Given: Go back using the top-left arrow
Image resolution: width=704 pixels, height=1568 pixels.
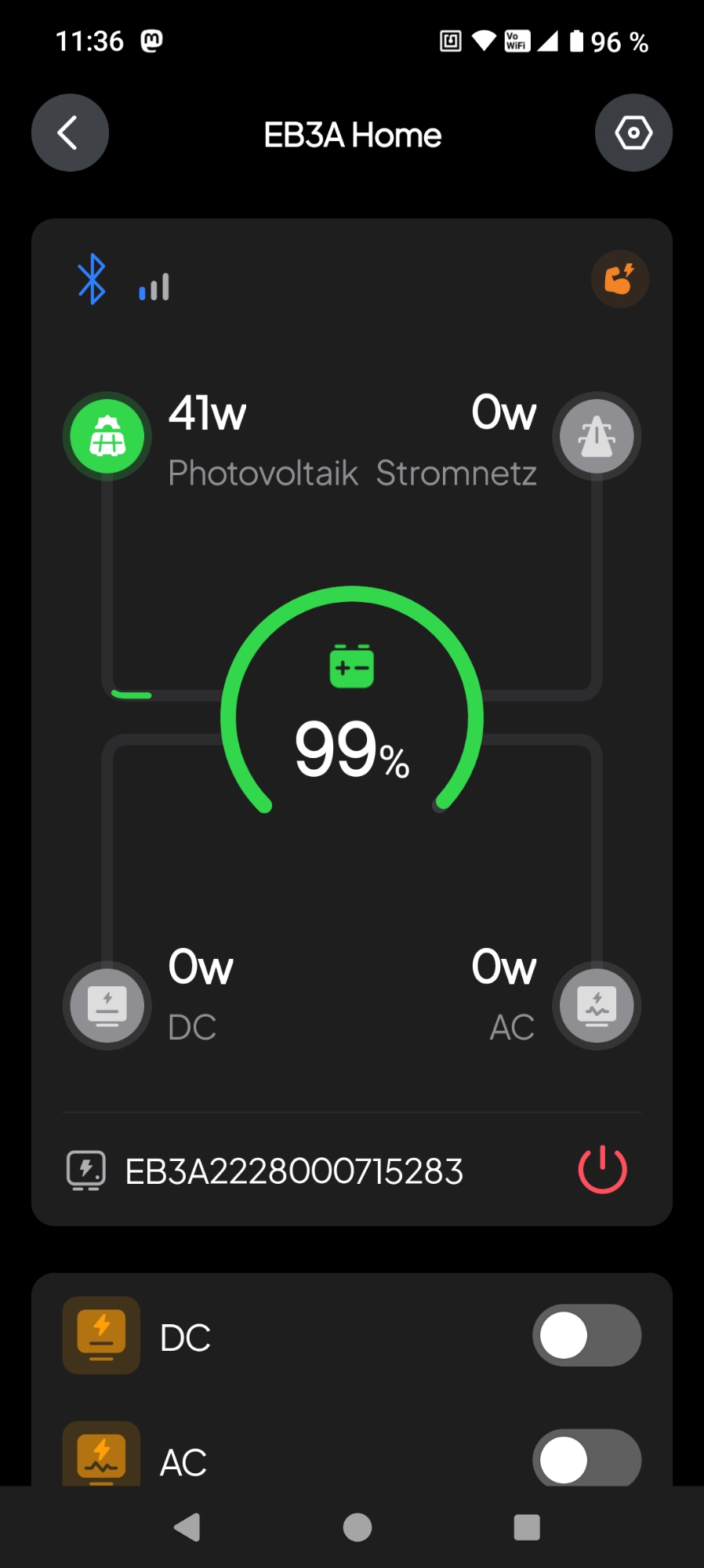Looking at the screenshot, I should 70,132.
